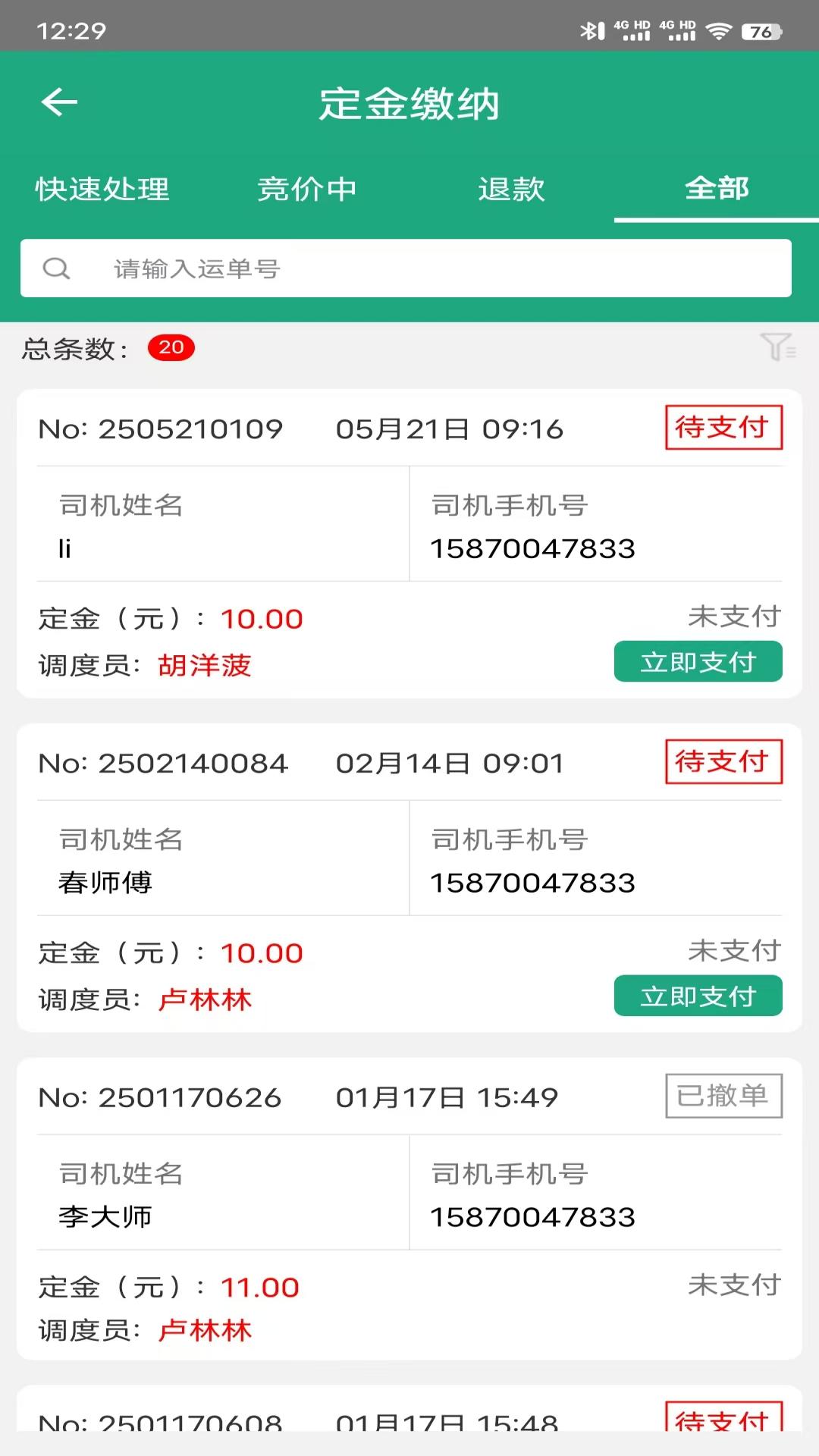Screen dimensions: 819x1456
Task: Select dispatcher name 胡洋菠
Action: 206,666
